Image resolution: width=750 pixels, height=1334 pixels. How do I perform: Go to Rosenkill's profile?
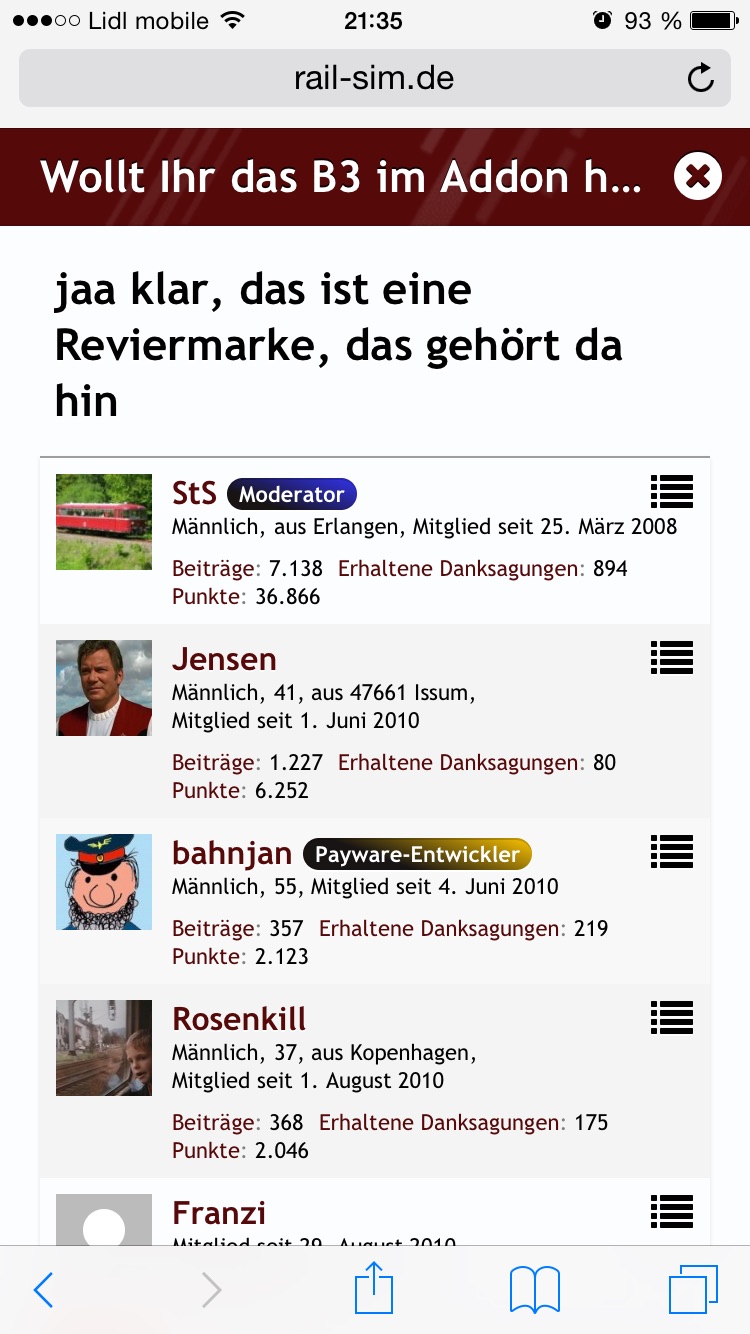point(239,1019)
